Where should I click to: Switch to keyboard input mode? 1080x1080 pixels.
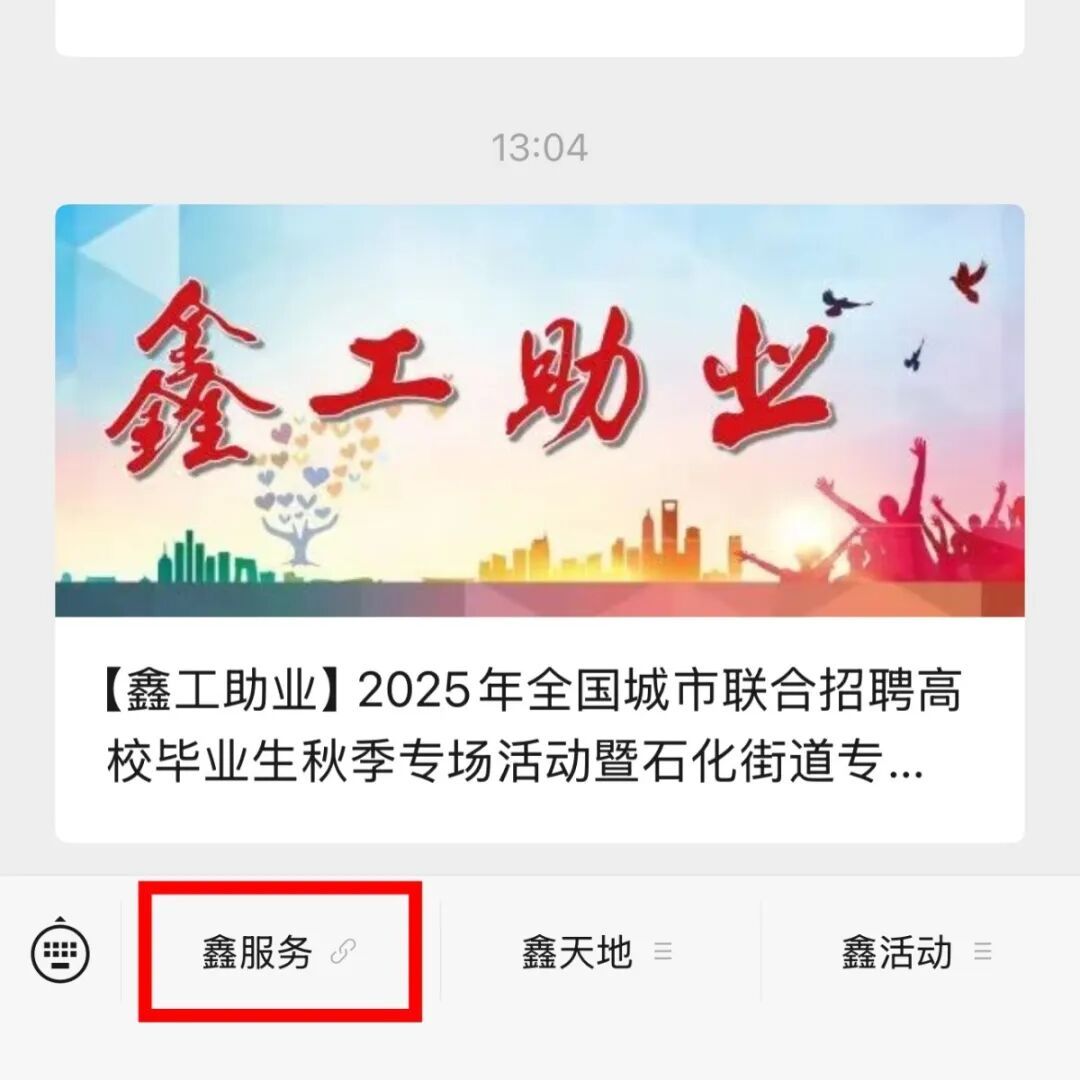tap(61, 951)
